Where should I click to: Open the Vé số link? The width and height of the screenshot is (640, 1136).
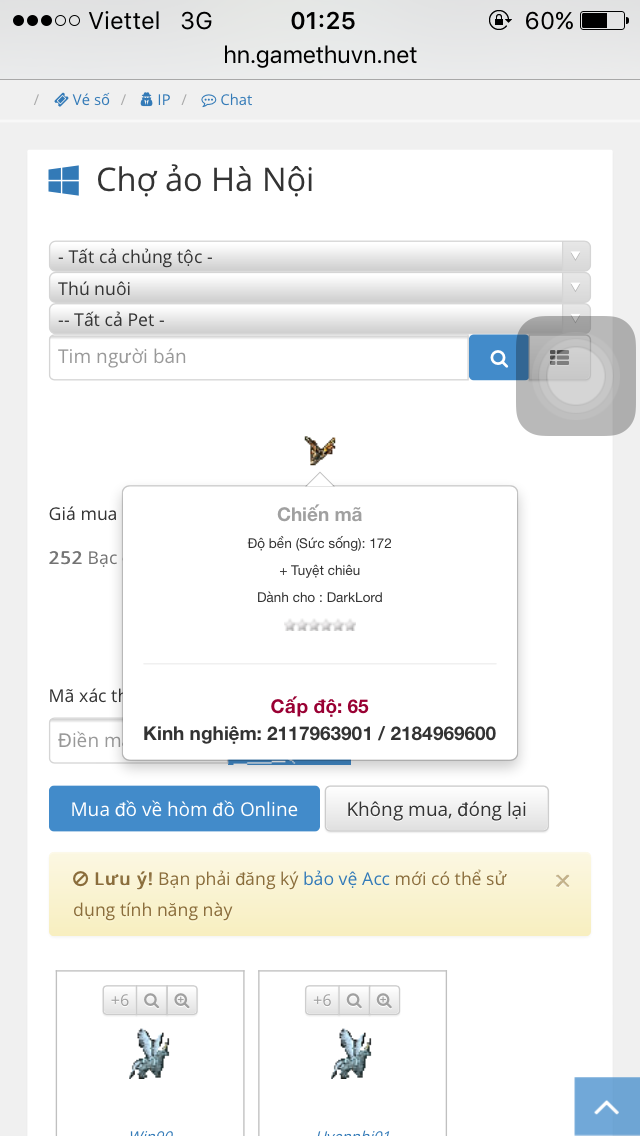pyautogui.click(x=82, y=100)
